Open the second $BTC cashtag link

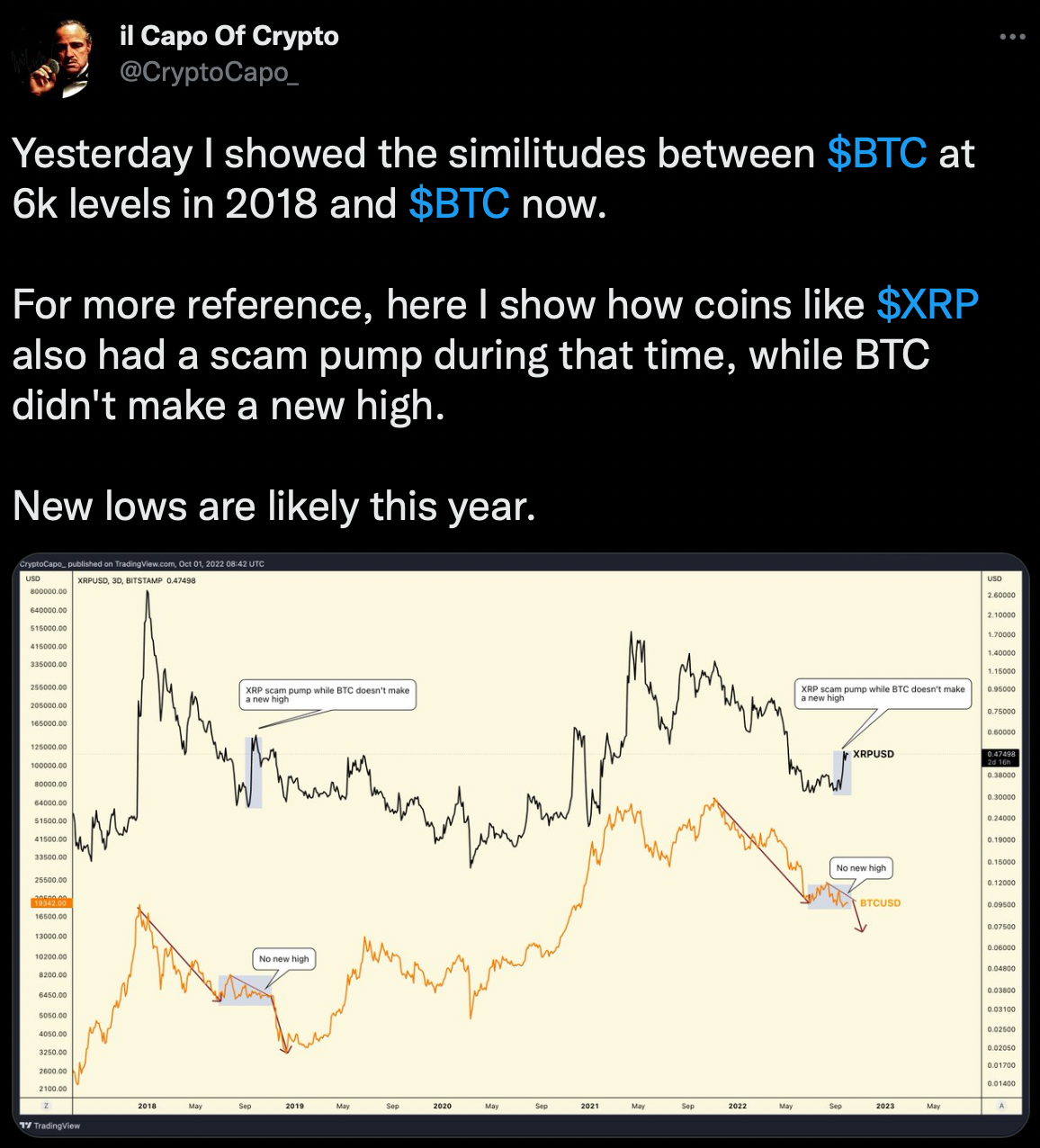click(x=460, y=203)
